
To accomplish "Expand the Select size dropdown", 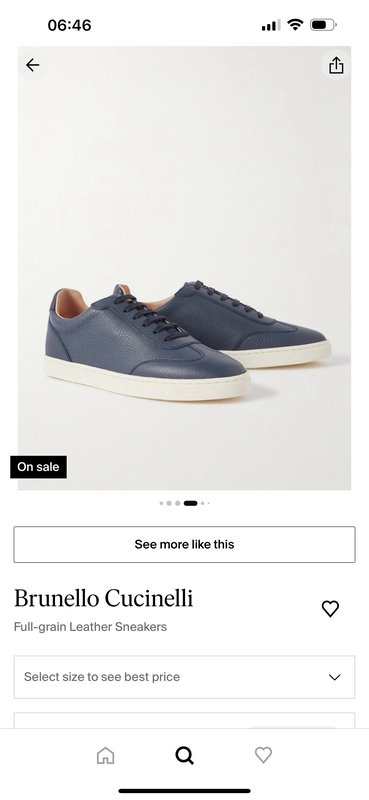I will pyautogui.click(x=184, y=677).
